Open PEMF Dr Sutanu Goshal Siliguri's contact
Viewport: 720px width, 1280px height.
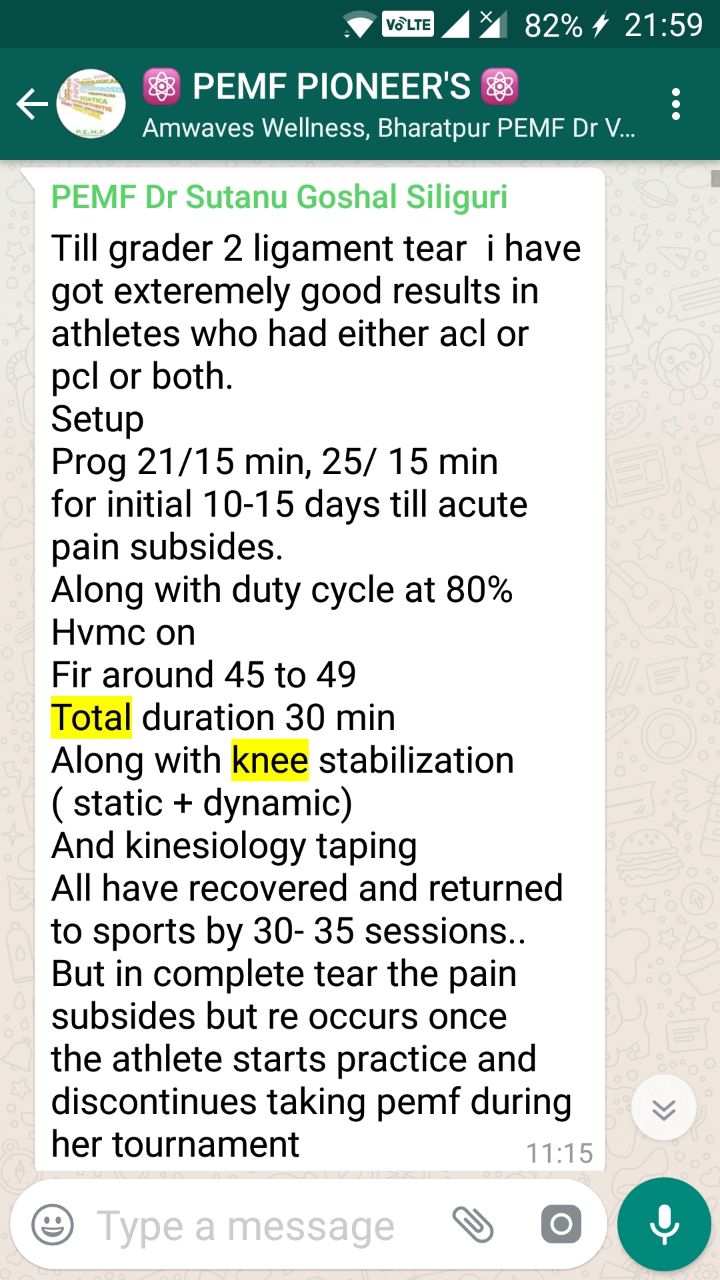click(x=279, y=196)
